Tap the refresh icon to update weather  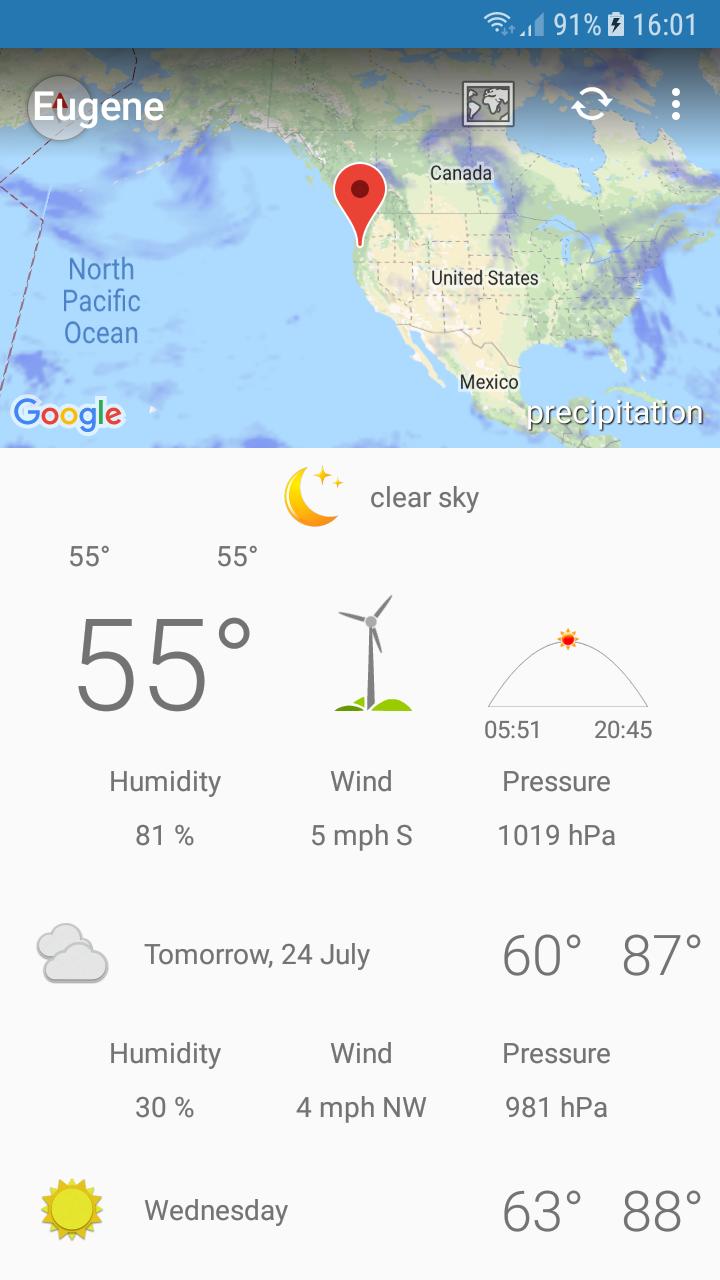590,105
